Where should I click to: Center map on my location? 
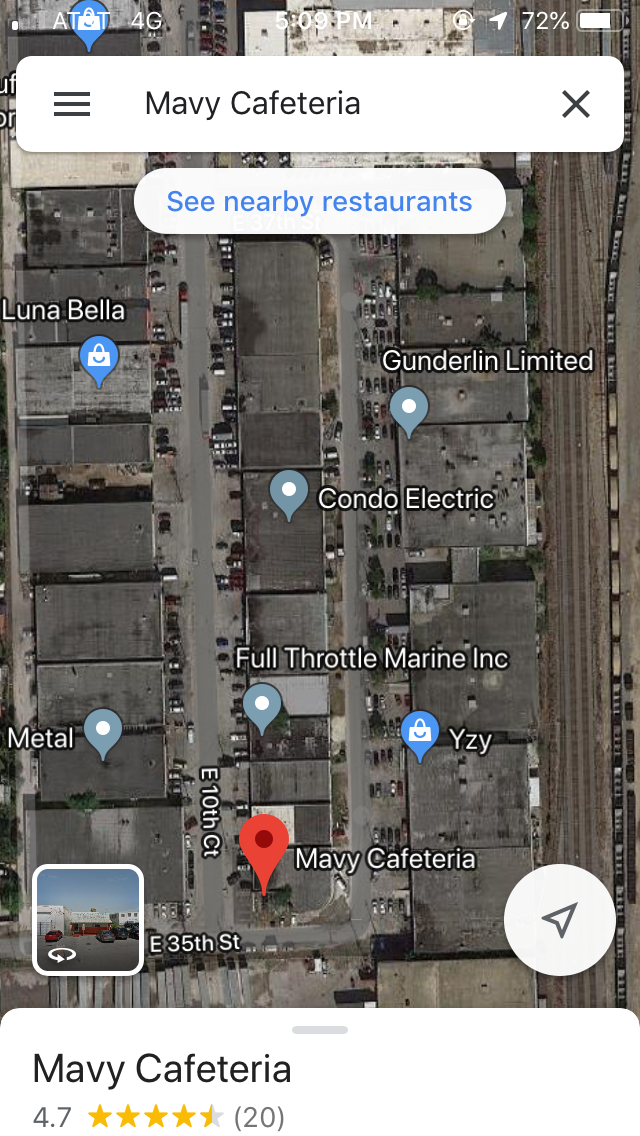click(559, 919)
